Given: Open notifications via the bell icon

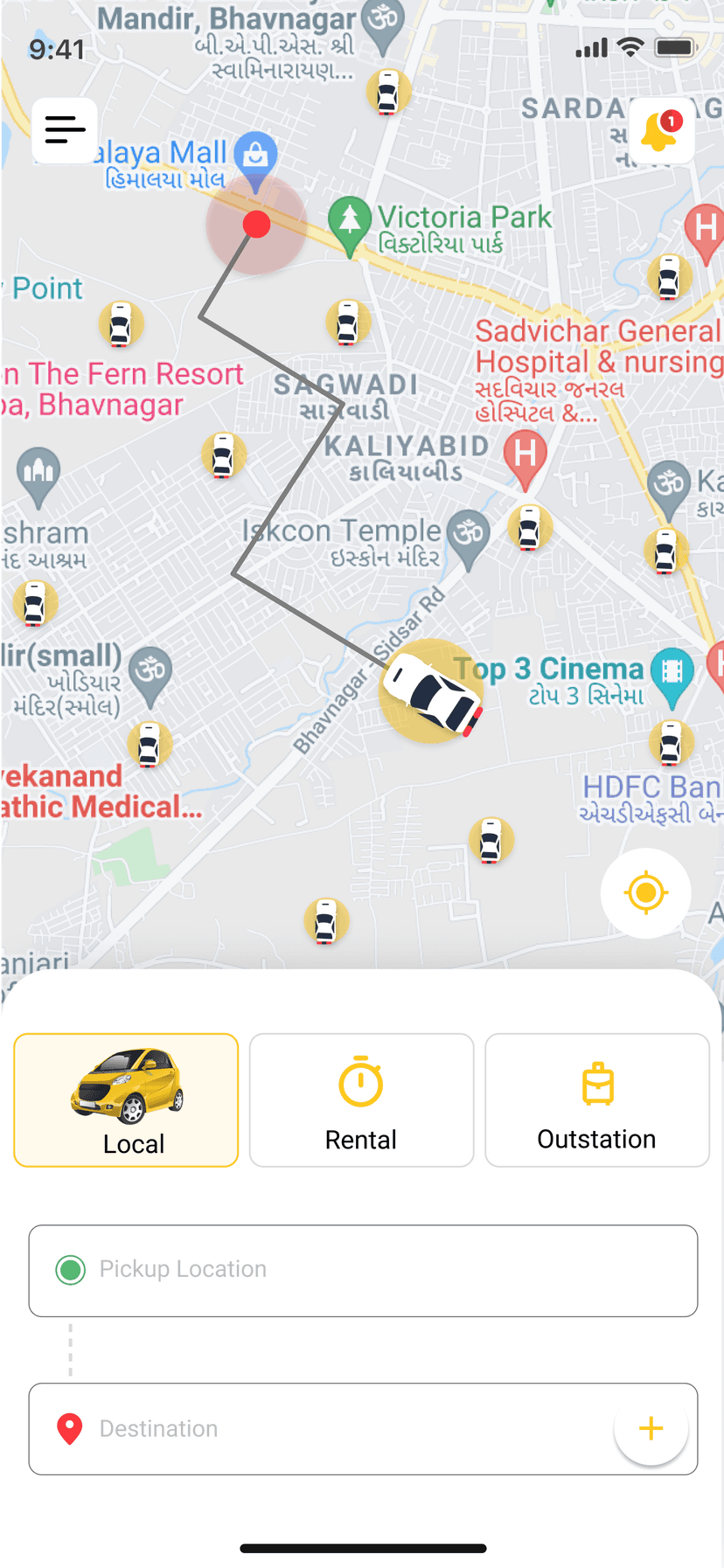Looking at the screenshot, I should click(661, 131).
